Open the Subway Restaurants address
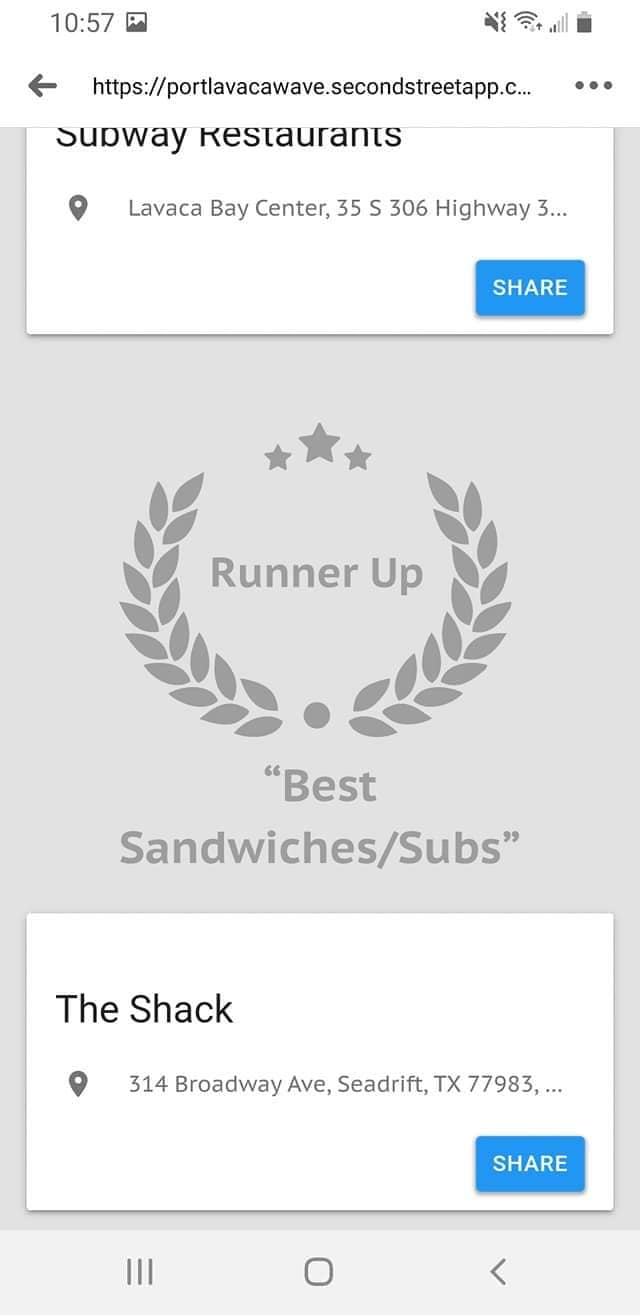This screenshot has height=1315, width=640. (347, 208)
